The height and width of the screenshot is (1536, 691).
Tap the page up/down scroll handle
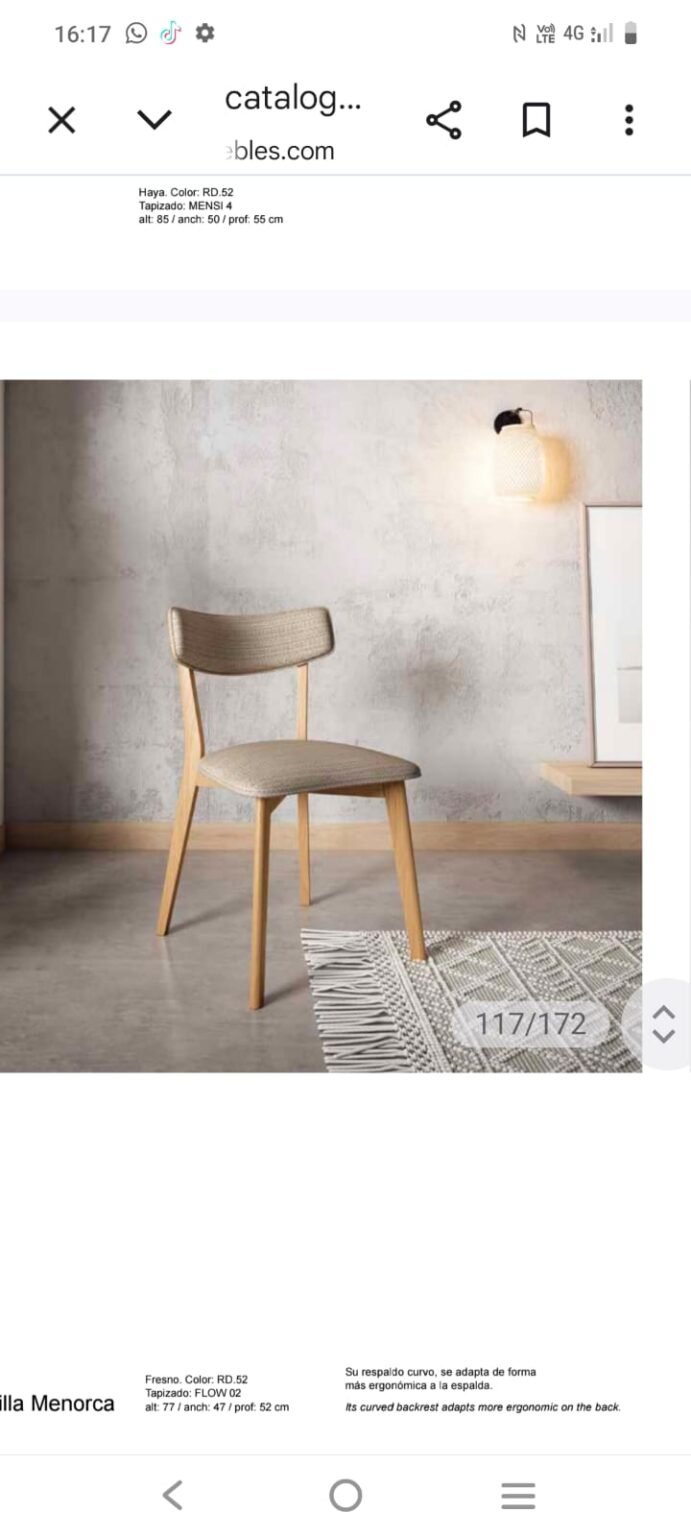pyautogui.click(x=663, y=1024)
